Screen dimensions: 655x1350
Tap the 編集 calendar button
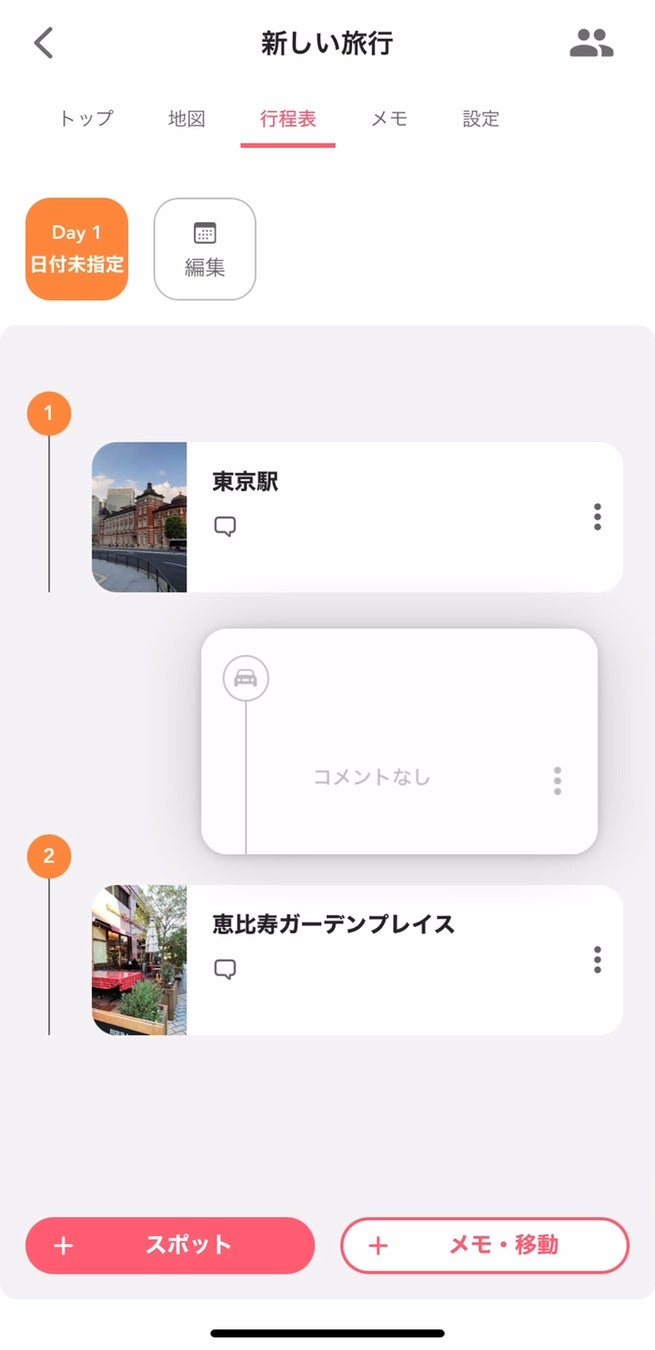pyautogui.click(x=205, y=249)
